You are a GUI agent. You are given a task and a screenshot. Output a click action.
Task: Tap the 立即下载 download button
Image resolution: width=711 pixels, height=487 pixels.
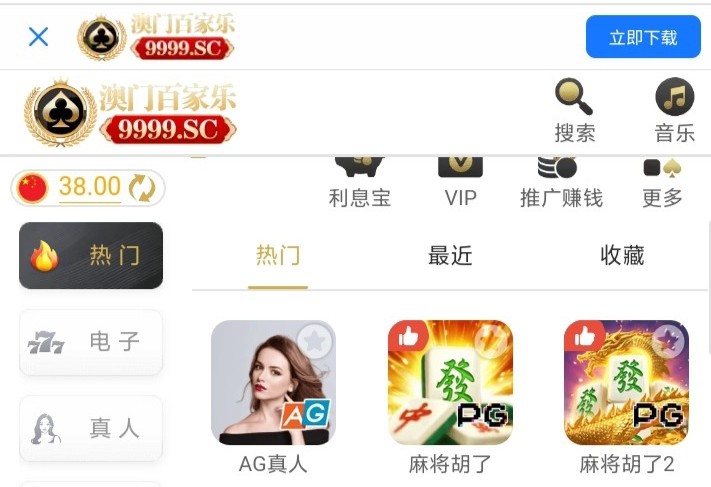click(642, 37)
